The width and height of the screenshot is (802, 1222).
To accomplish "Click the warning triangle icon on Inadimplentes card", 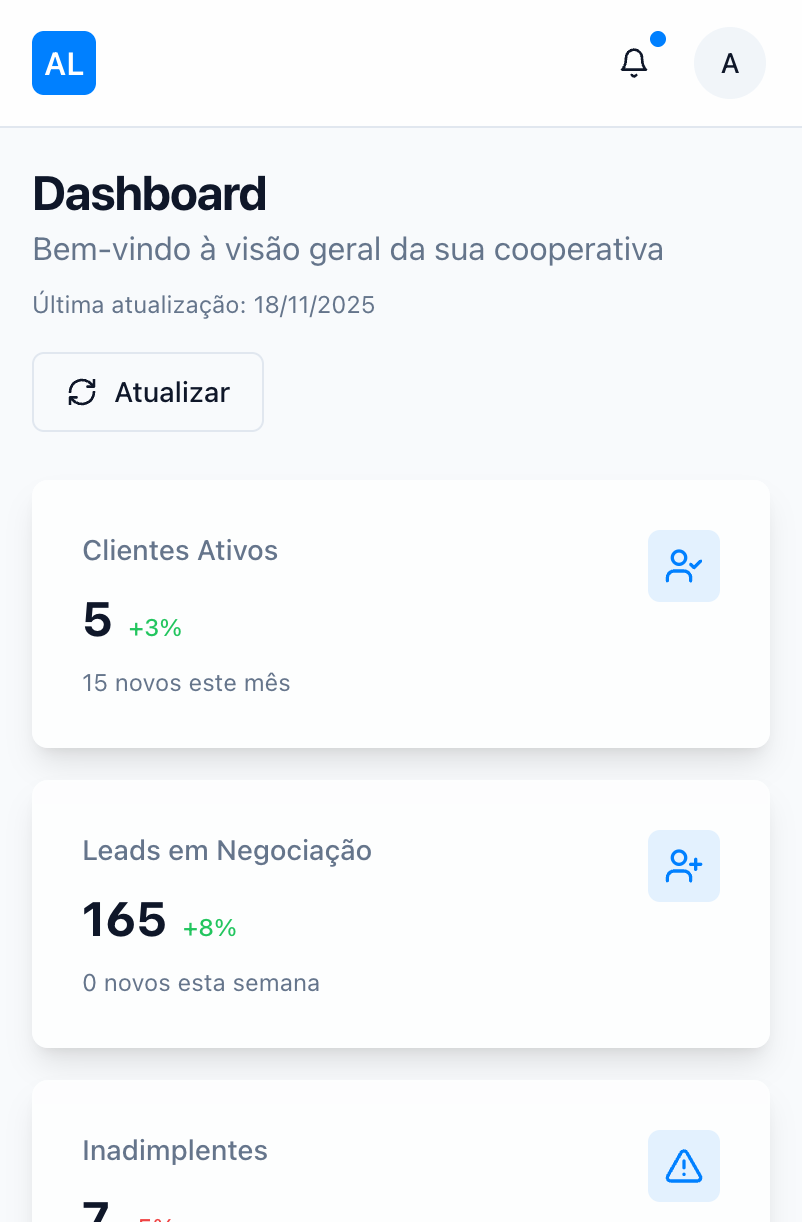I will click(x=683, y=1166).
